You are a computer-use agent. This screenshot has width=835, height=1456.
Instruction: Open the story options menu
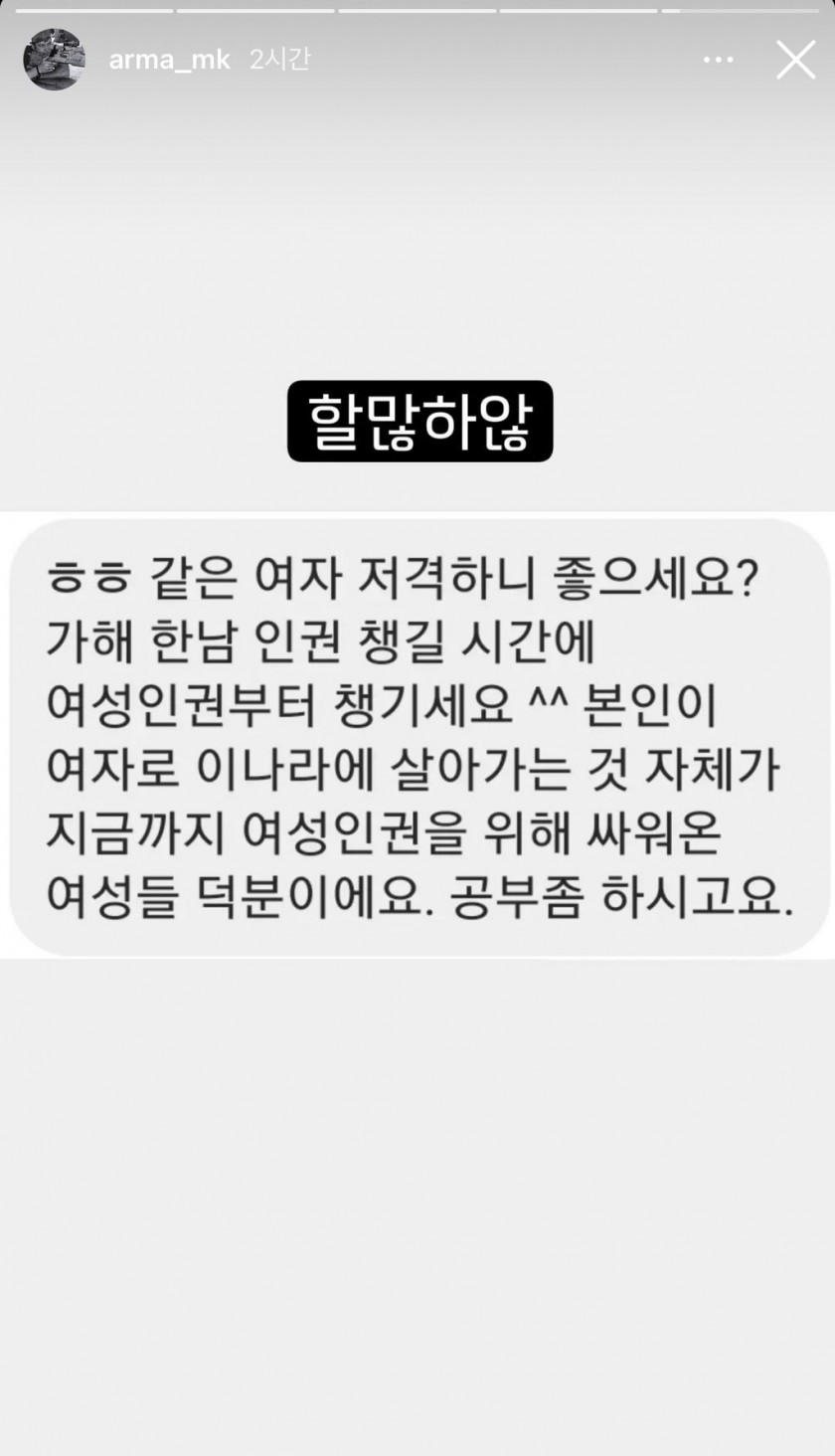tap(718, 60)
